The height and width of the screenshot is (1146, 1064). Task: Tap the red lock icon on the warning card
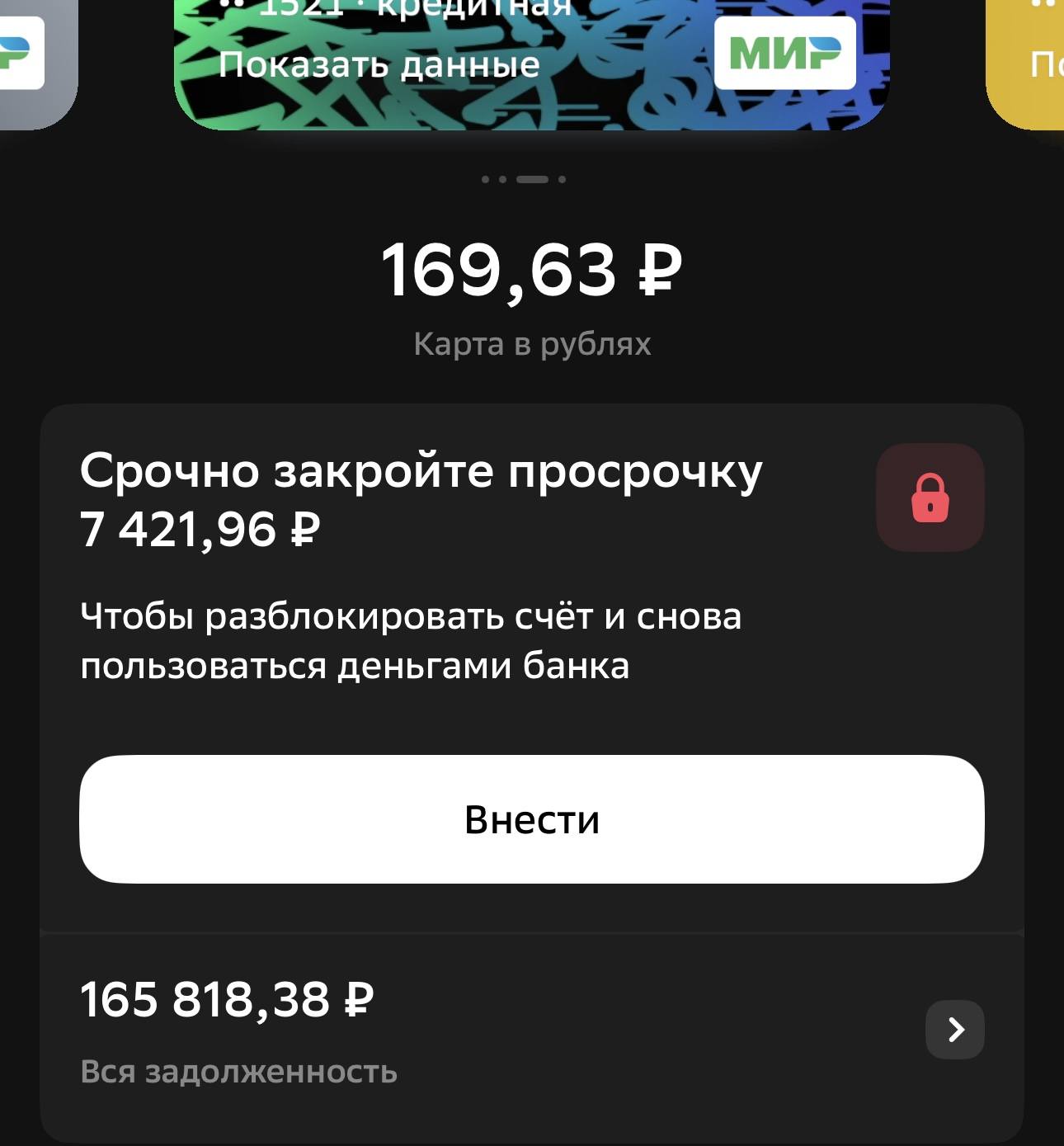pyautogui.click(x=930, y=498)
